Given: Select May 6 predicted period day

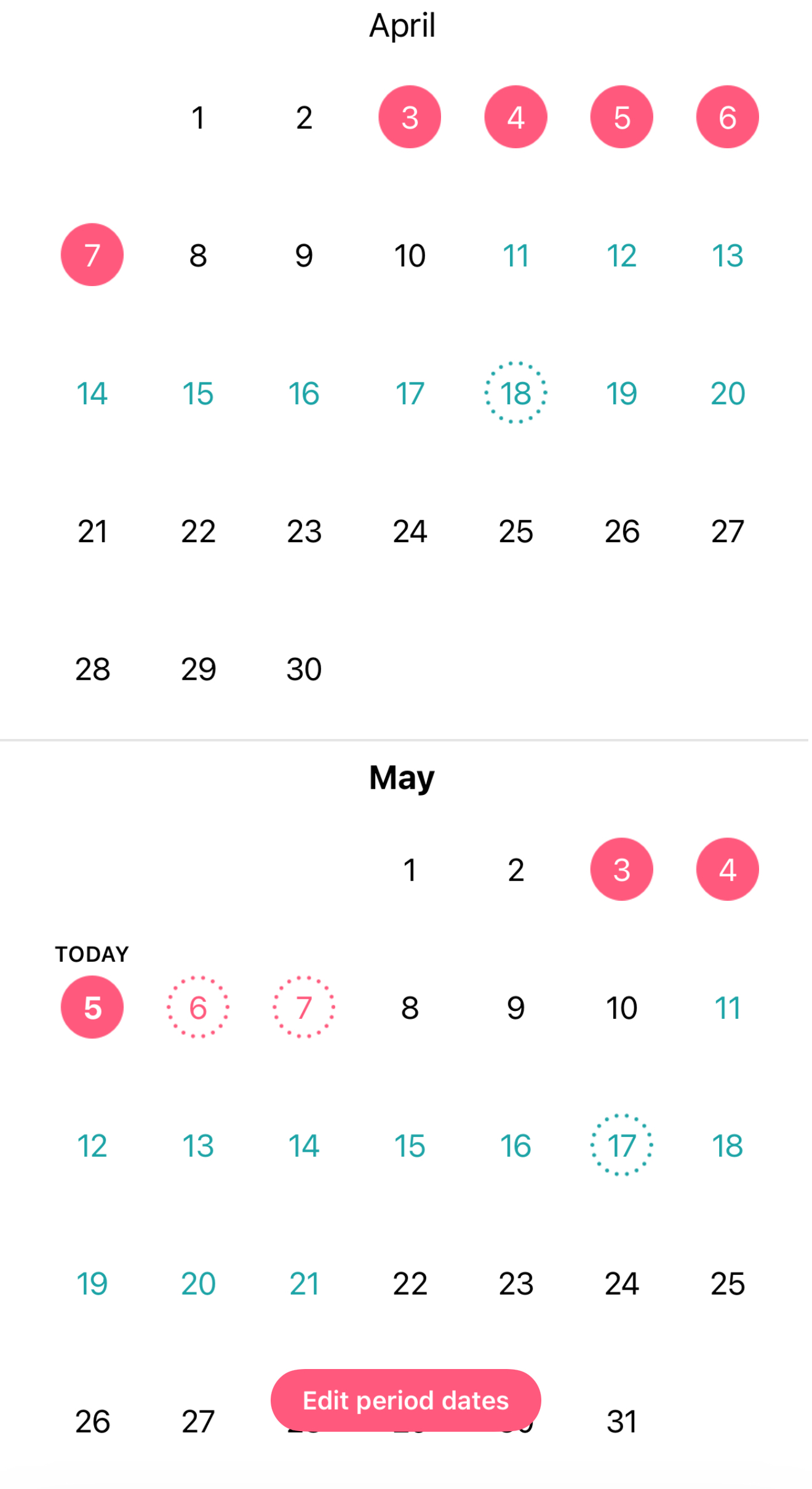Looking at the screenshot, I should coord(198,1007).
